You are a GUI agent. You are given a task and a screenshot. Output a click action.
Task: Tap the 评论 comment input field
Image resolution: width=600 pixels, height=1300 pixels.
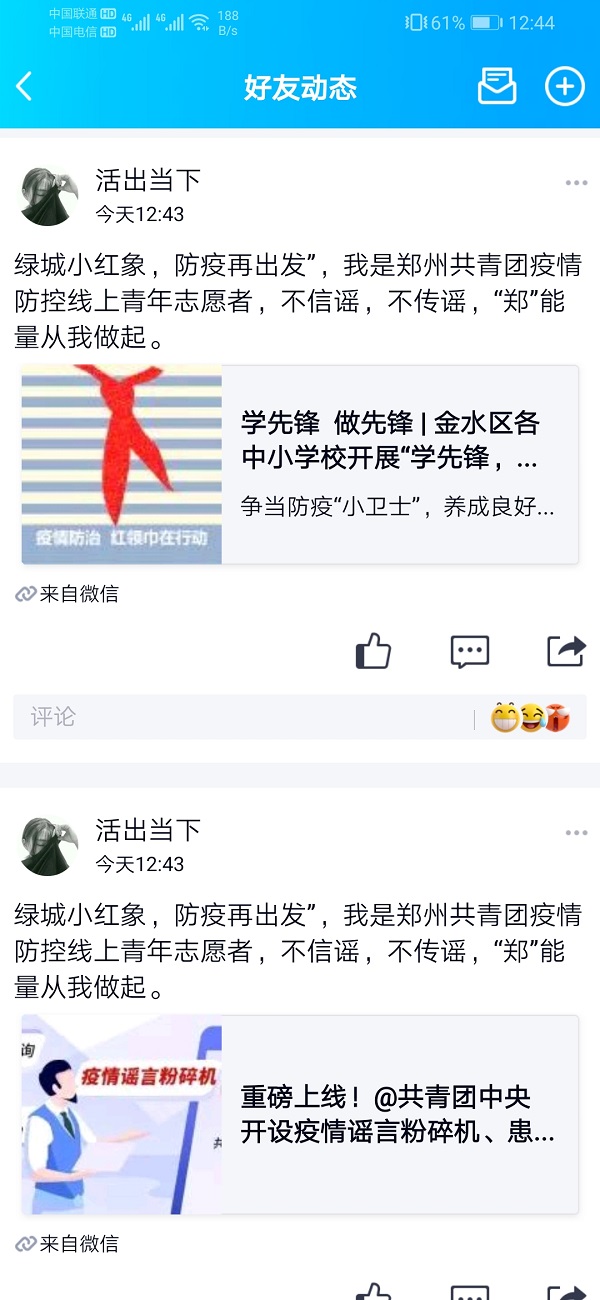[x=240, y=717]
